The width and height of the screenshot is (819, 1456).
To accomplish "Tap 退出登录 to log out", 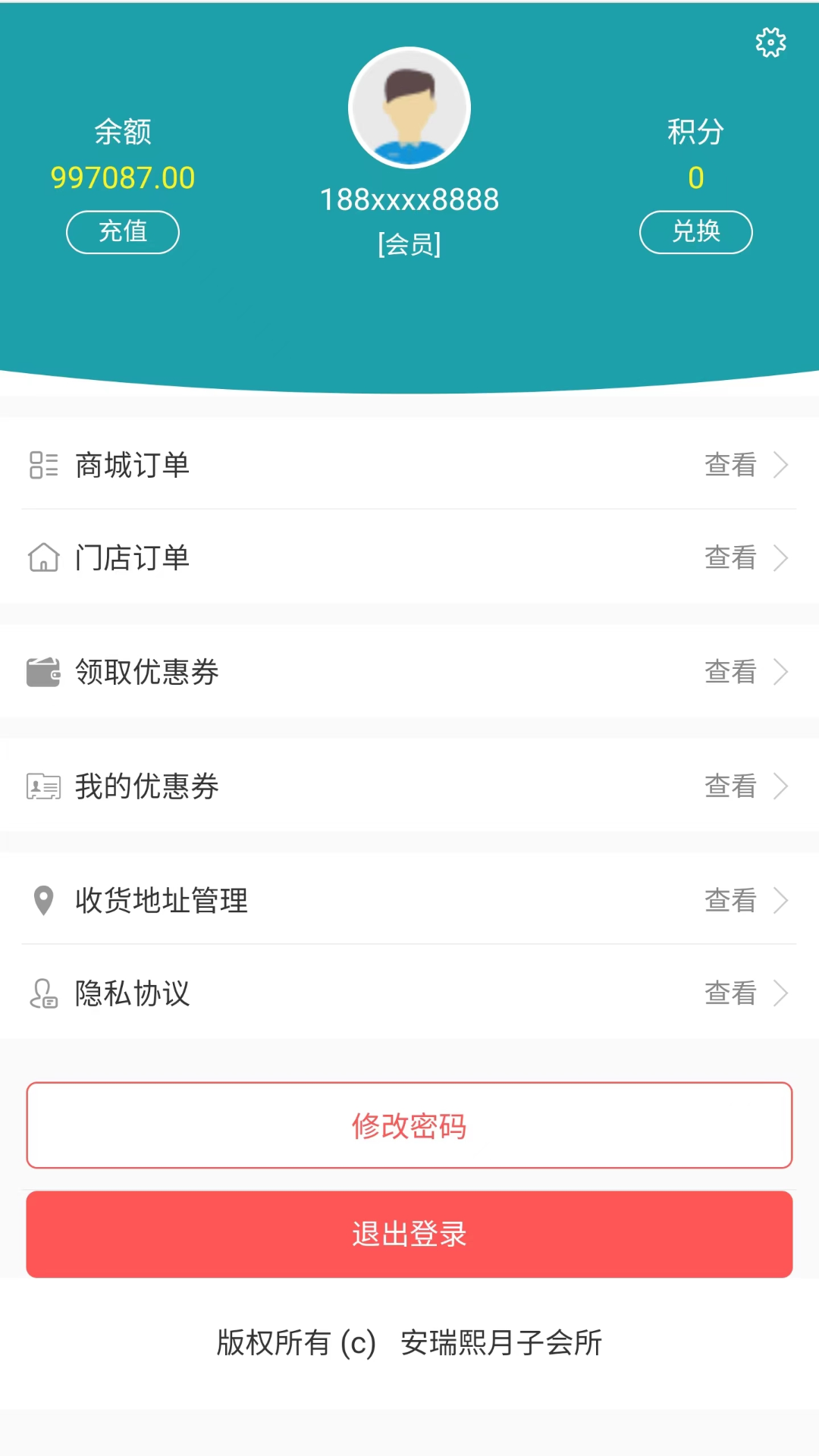I will pyautogui.click(x=409, y=1234).
